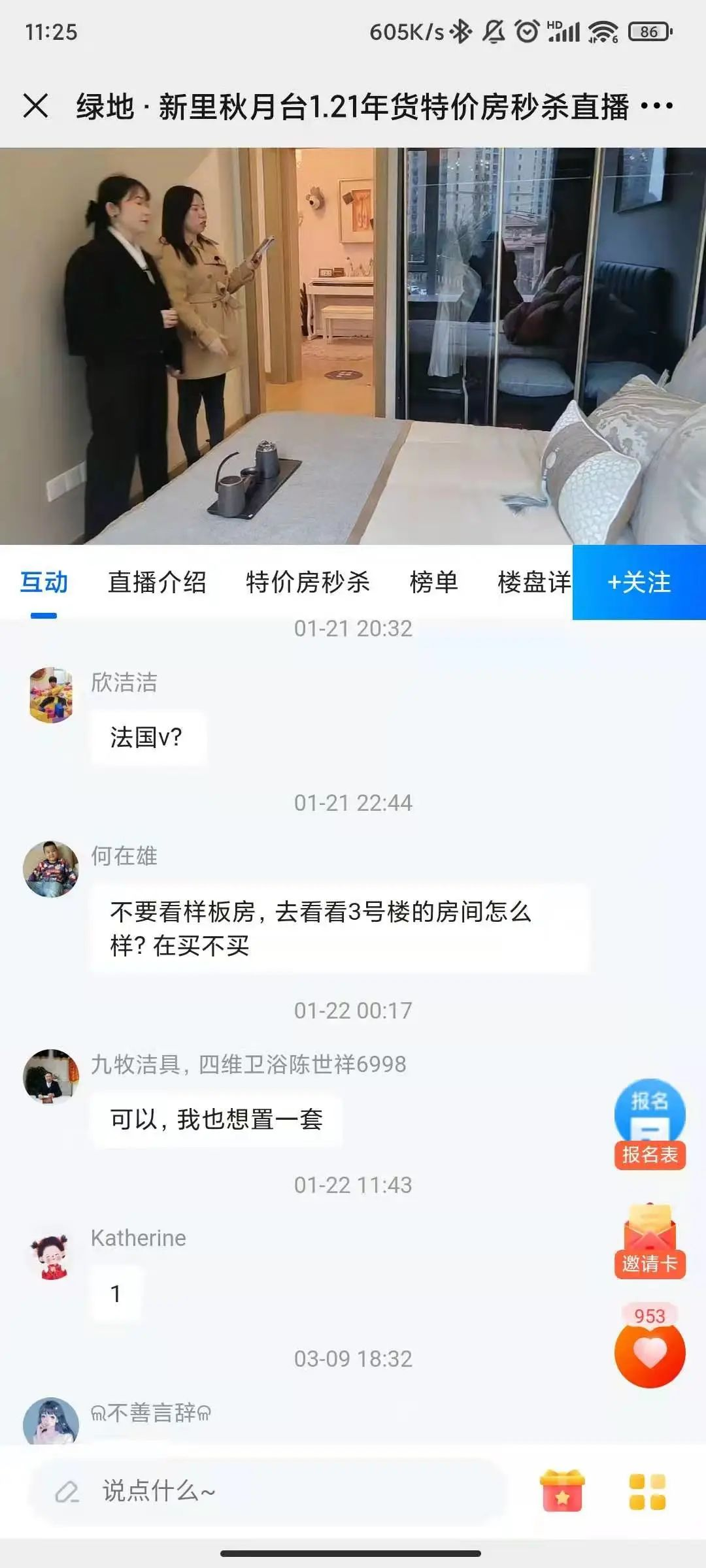The image size is (706, 1568).
Task: Open 欣洁洁's avatar
Action: (x=51, y=694)
